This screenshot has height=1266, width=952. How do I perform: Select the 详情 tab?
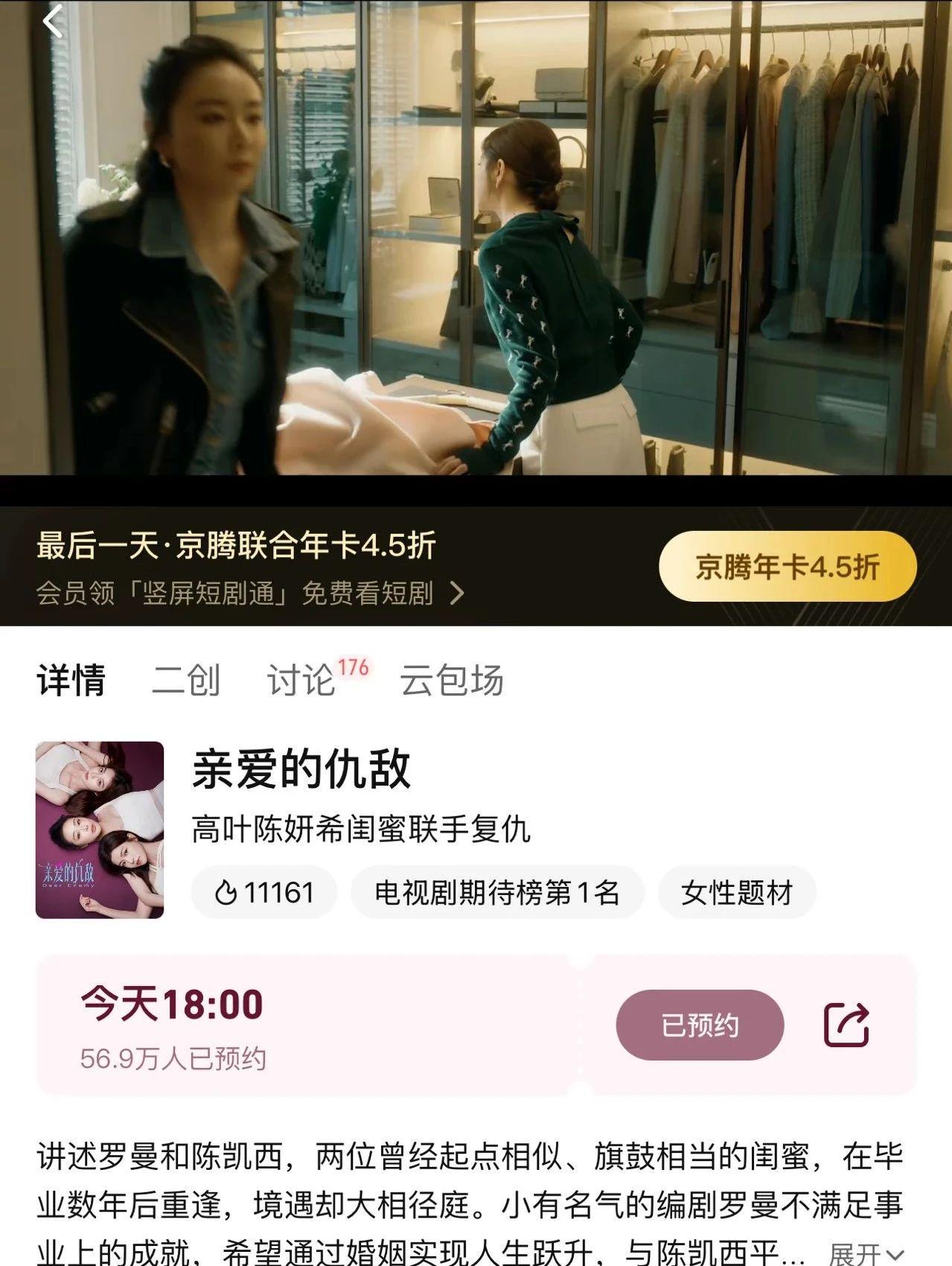pyautogui.click(x=71, y=681)
